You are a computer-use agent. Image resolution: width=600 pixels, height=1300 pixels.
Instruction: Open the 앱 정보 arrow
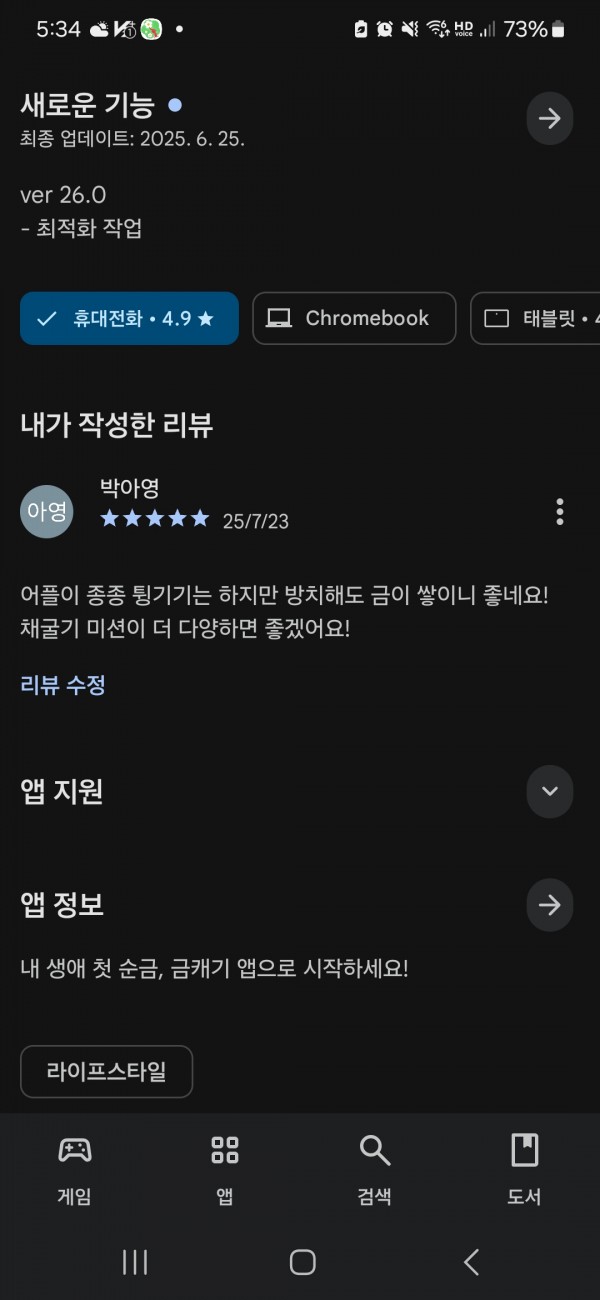pyautogui.click(x=549, y=905)
